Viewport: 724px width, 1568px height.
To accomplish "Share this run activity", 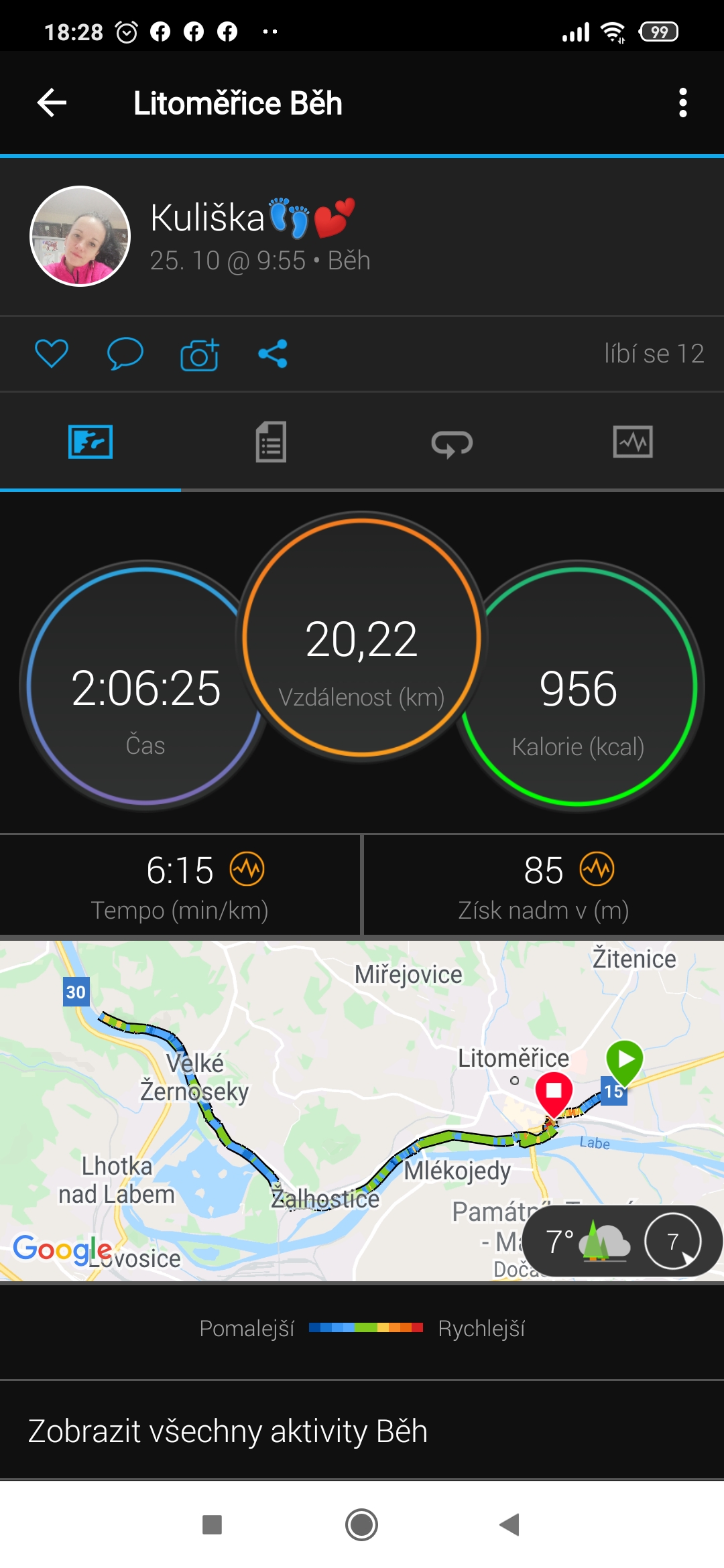I will click(273, 353).
